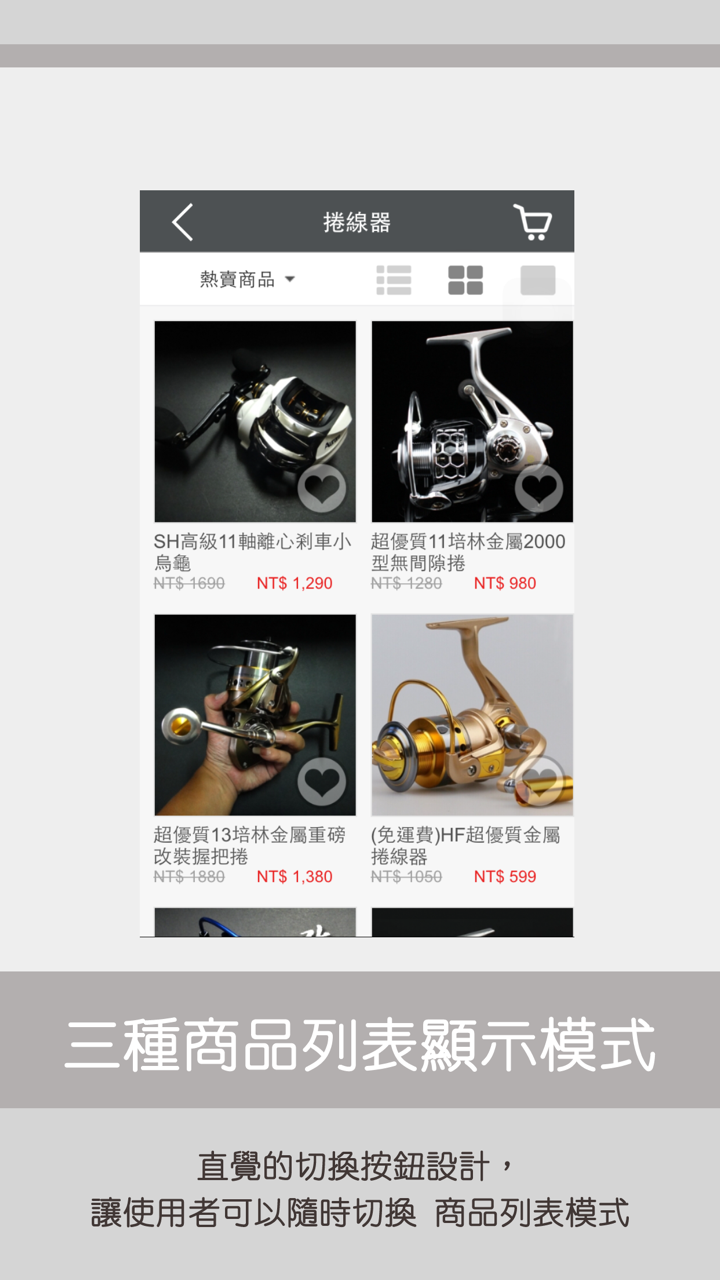
Task: Favorite the 超優質11培林金屬2000型 reel
Action: pos(541,489)
